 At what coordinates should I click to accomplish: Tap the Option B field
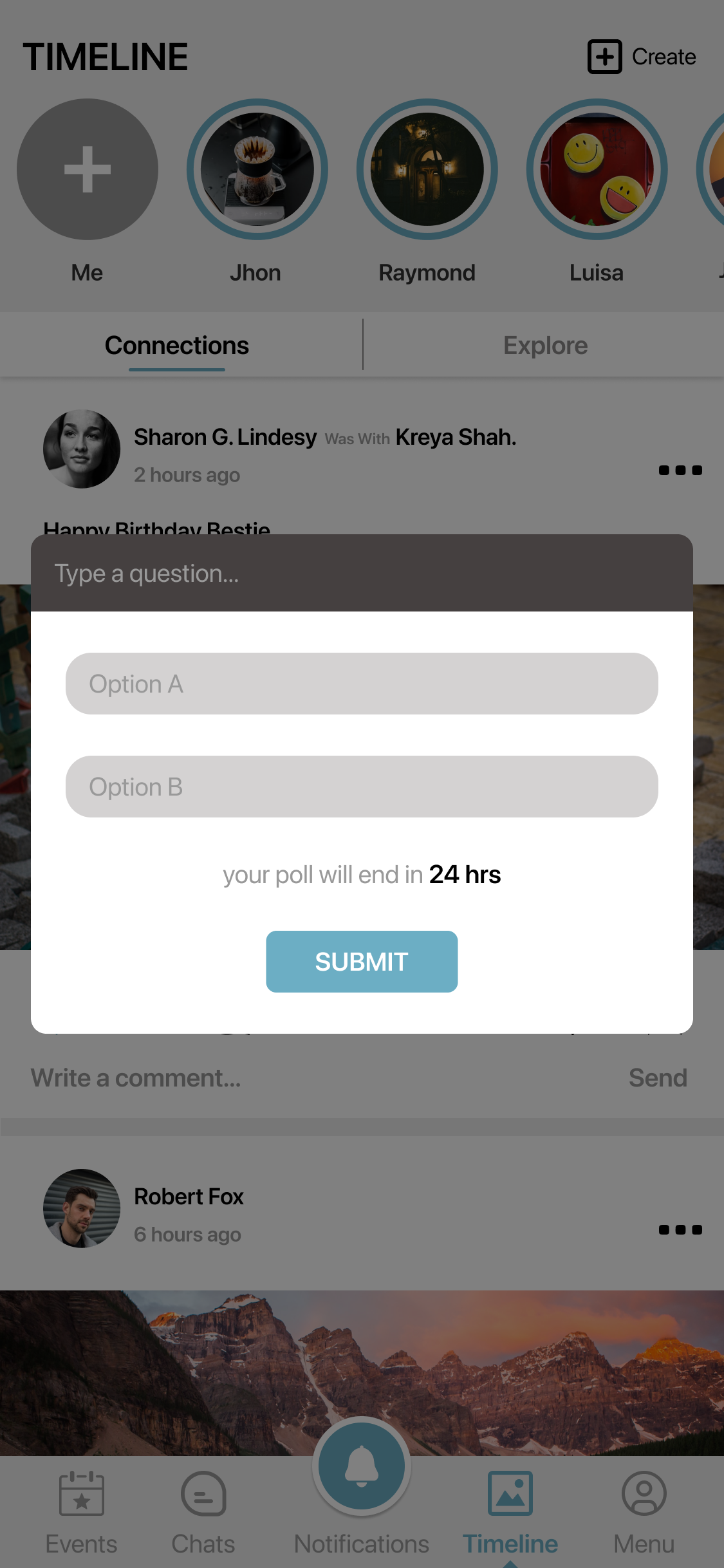[362, 787]
